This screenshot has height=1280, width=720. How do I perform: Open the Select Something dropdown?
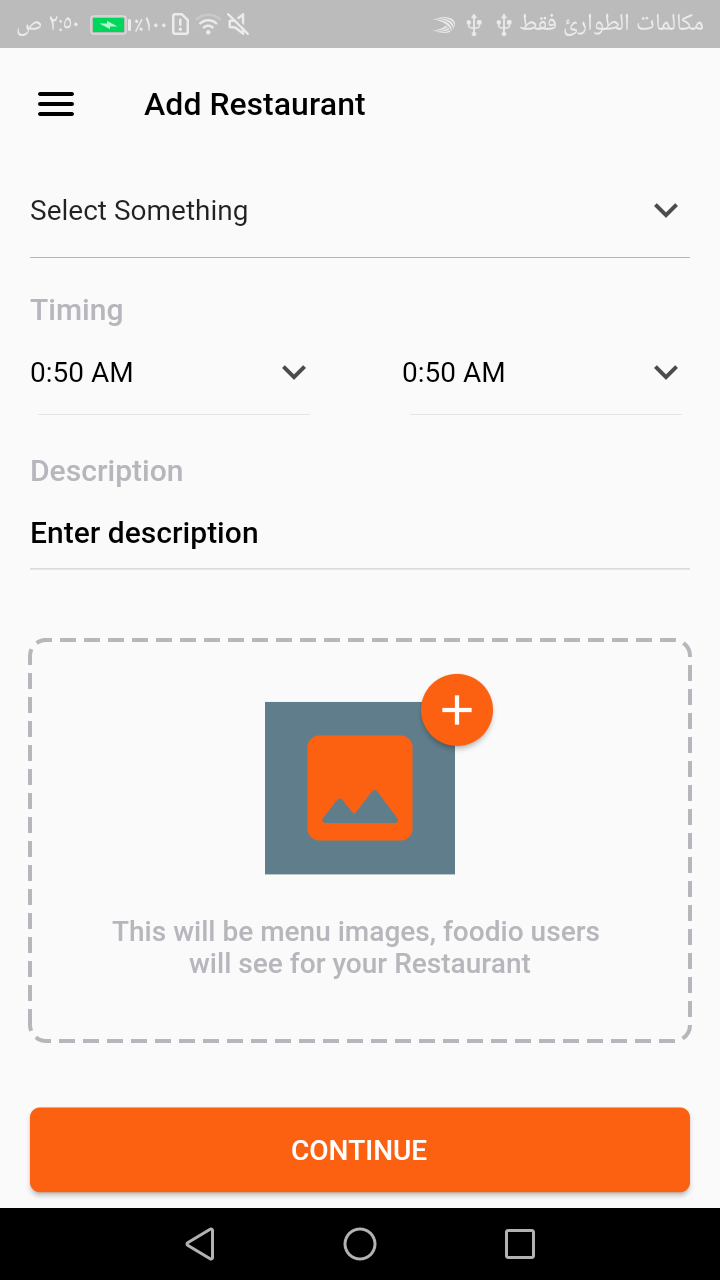[360, 210]
